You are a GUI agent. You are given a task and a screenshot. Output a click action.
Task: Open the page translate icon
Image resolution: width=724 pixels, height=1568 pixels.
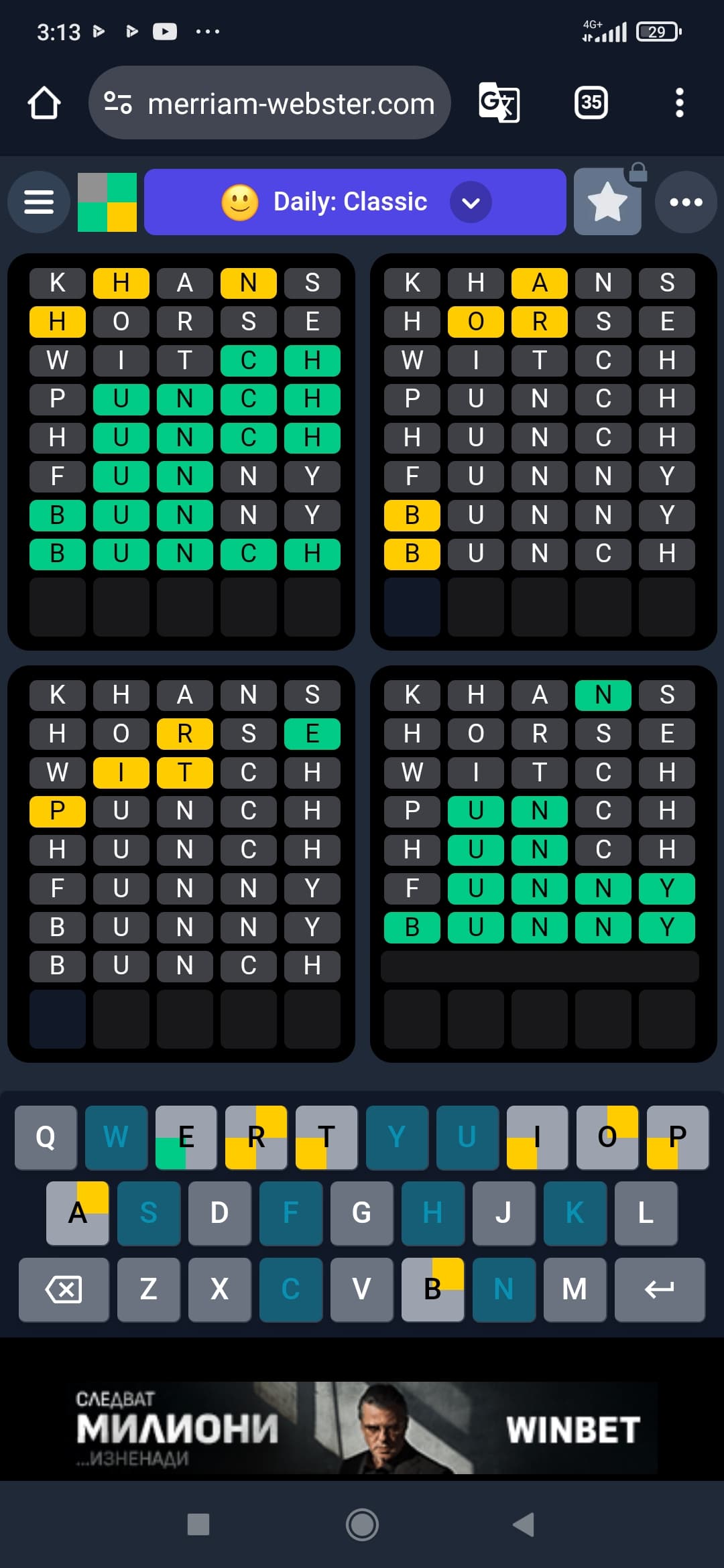point(499,103)
